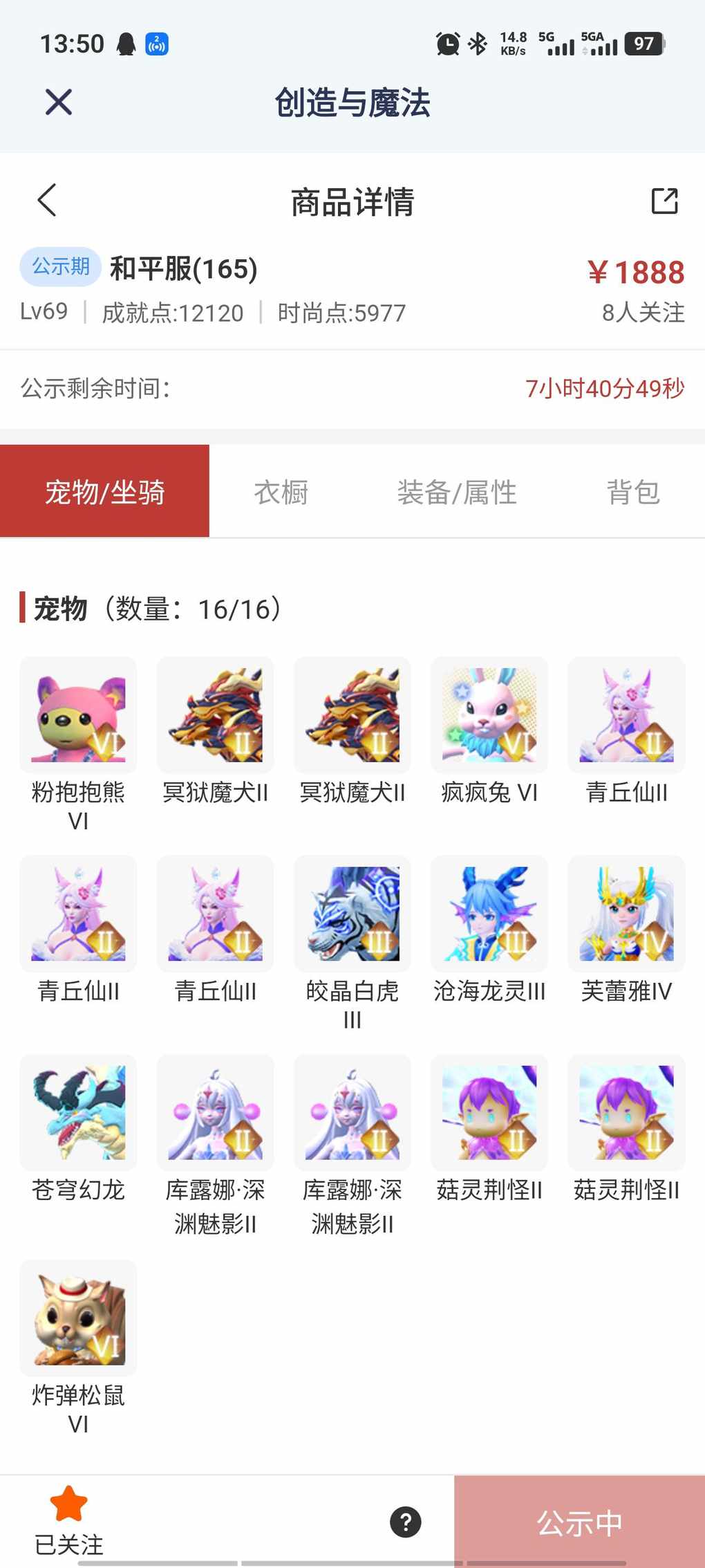View the 疯疯兔 VI pet
The image size is (705, 1568).
coord(489,715)
